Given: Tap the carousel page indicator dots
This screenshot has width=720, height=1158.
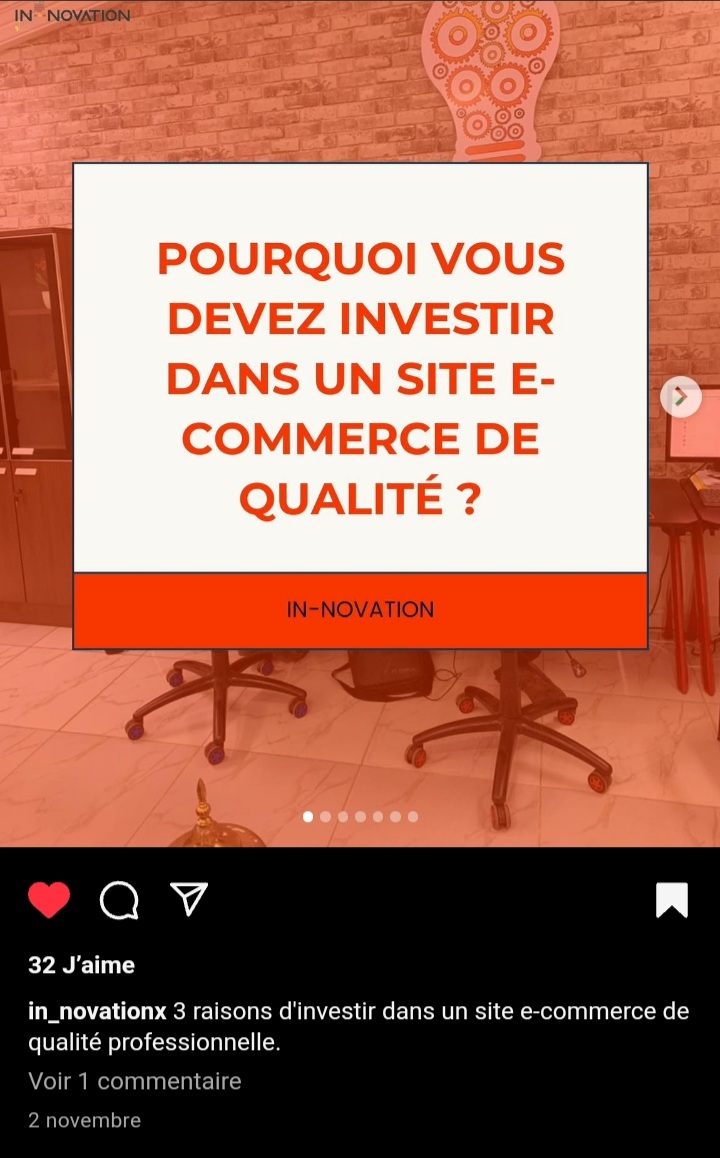Looking at the screenshot, I should pos(360,816).
